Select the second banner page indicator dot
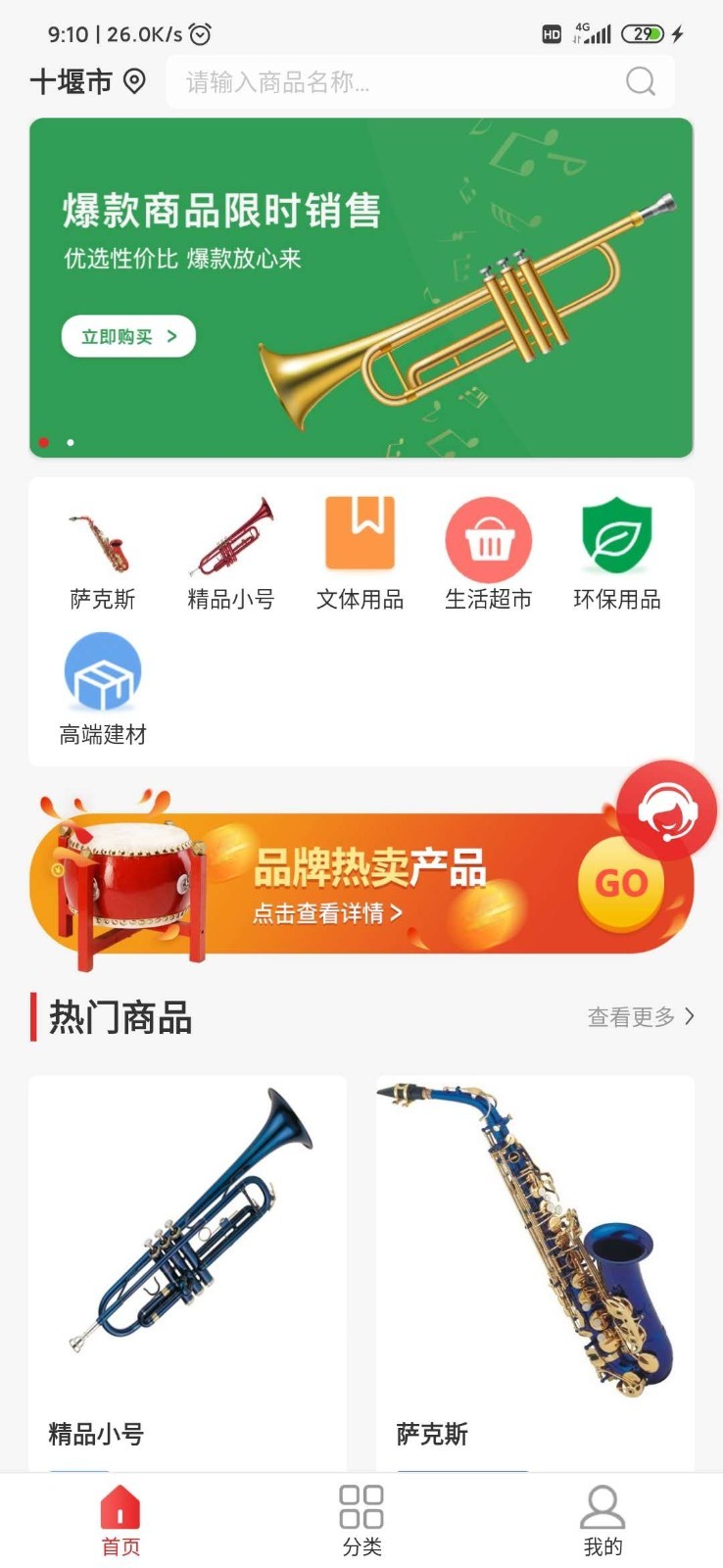Screen dimensions: 723x1568 pyautogui.click(x=71, y=443)
